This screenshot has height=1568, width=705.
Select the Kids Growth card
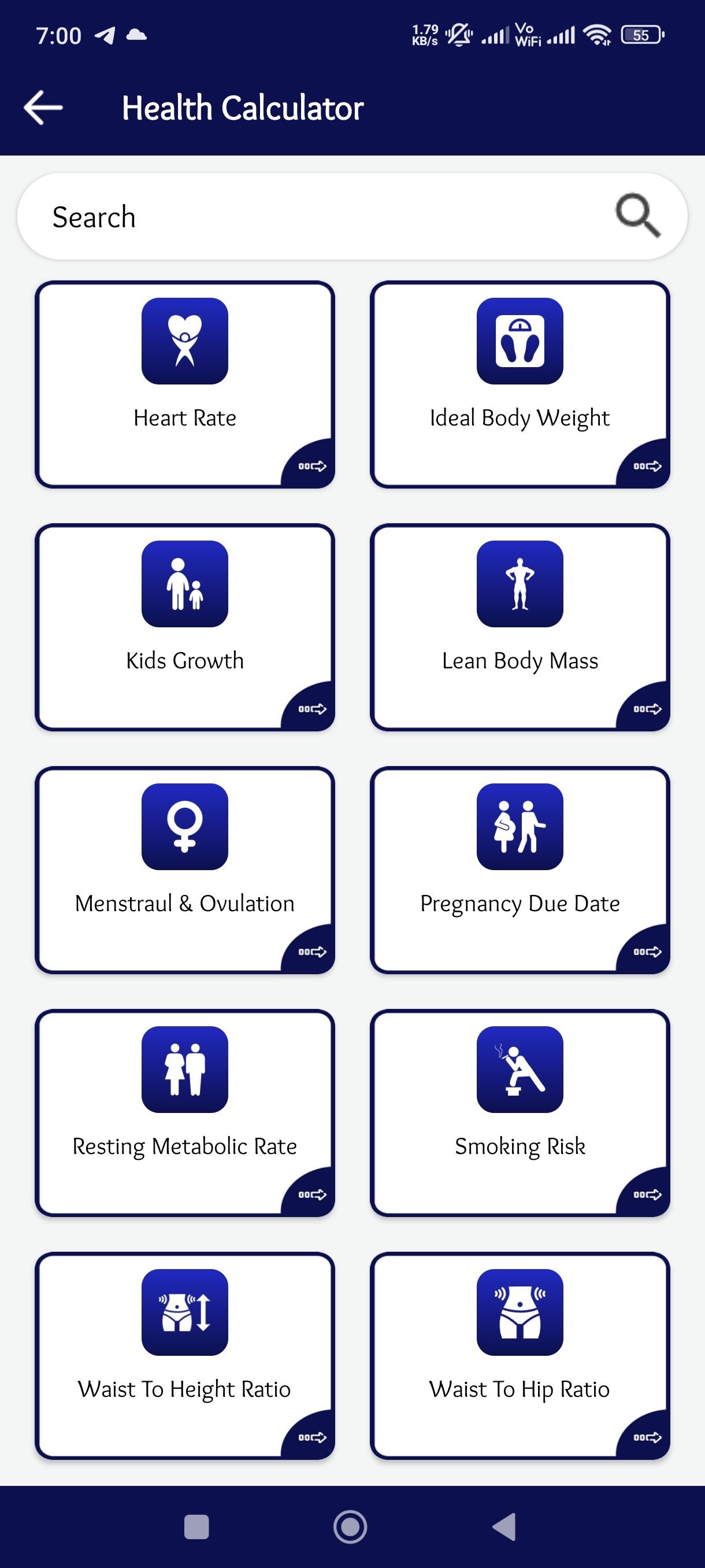(185, 627)
